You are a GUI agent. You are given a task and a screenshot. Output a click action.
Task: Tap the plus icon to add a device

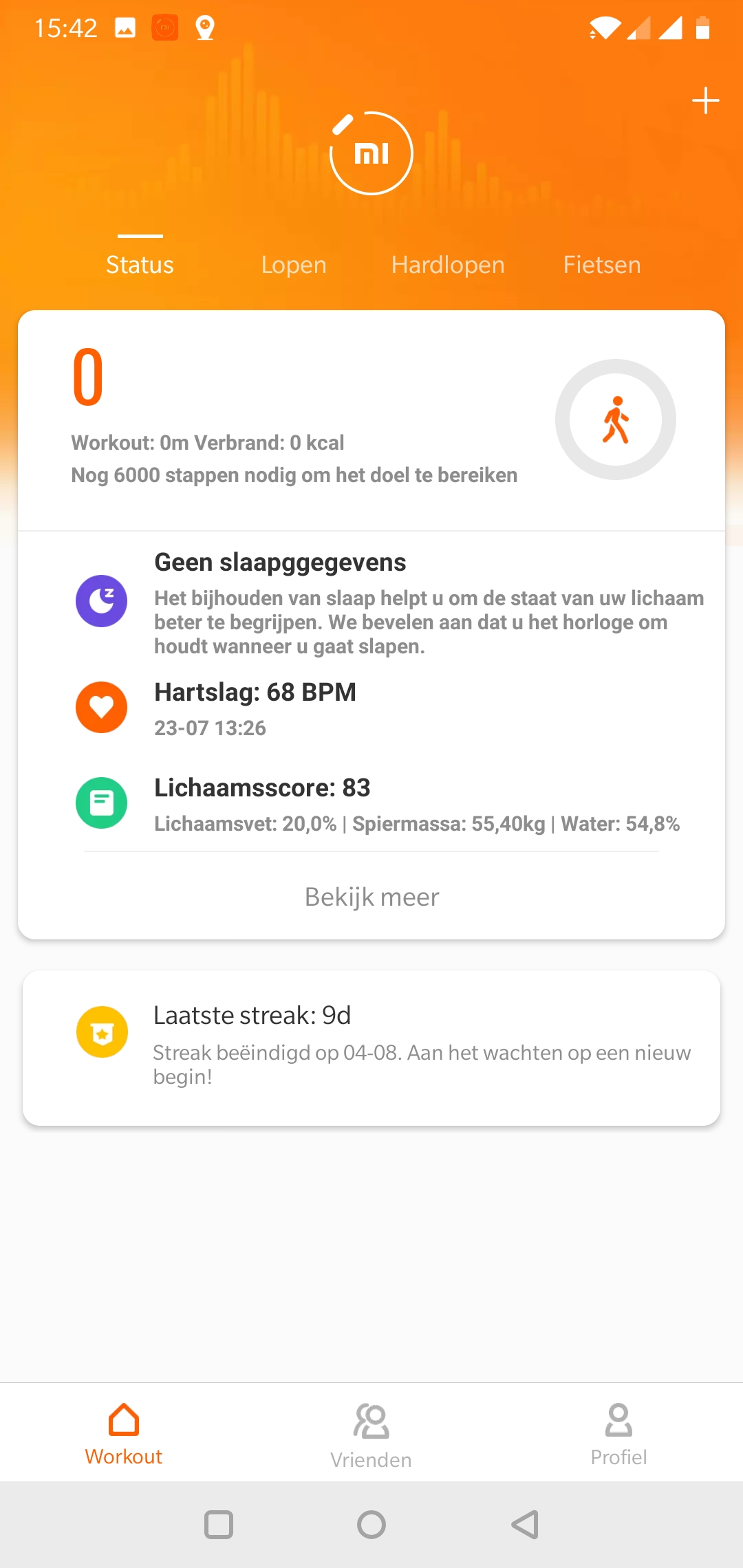[x=705, y=100]
